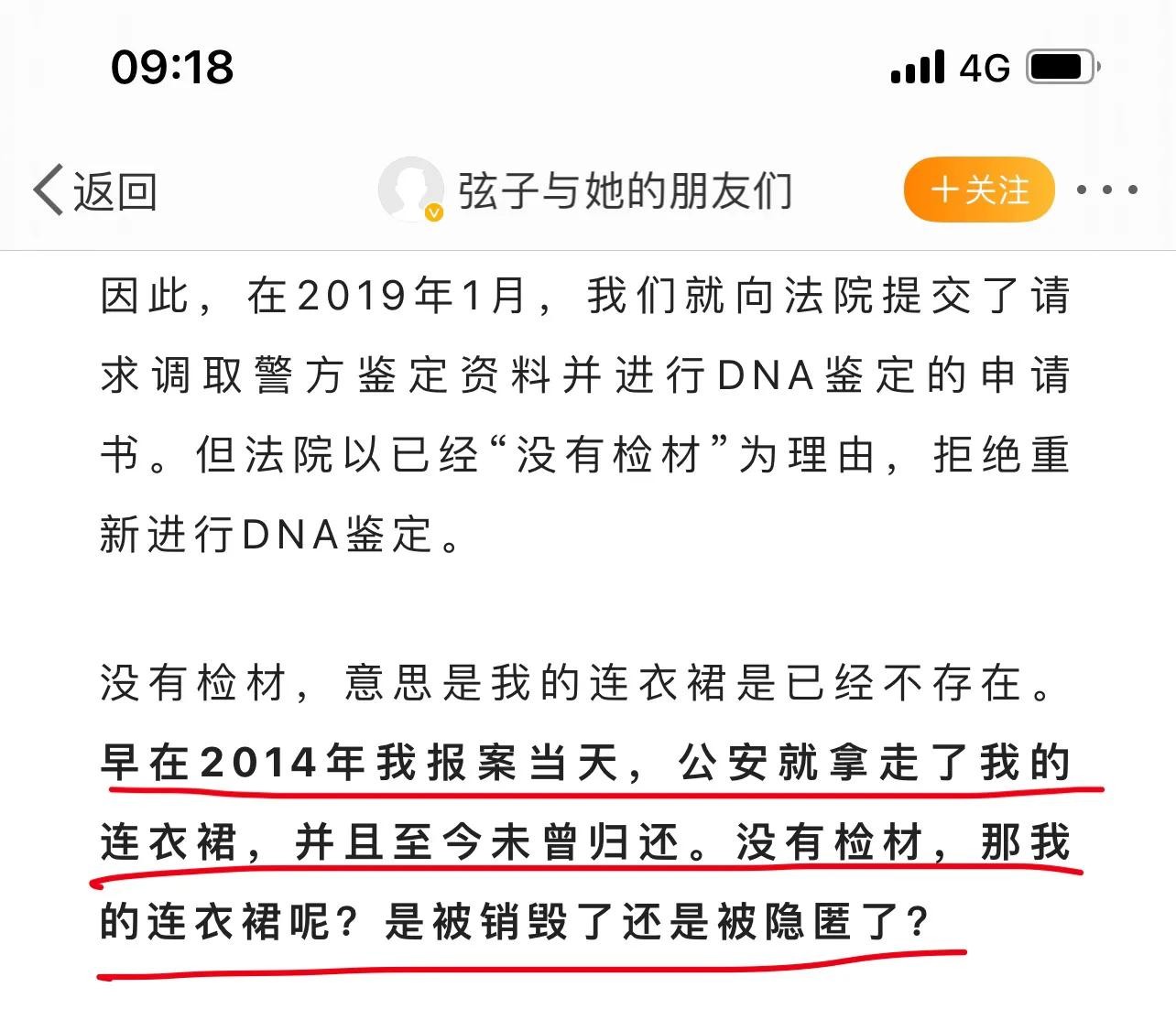Open 弦子与她的朋友们 profile avatar

point(410,189)
